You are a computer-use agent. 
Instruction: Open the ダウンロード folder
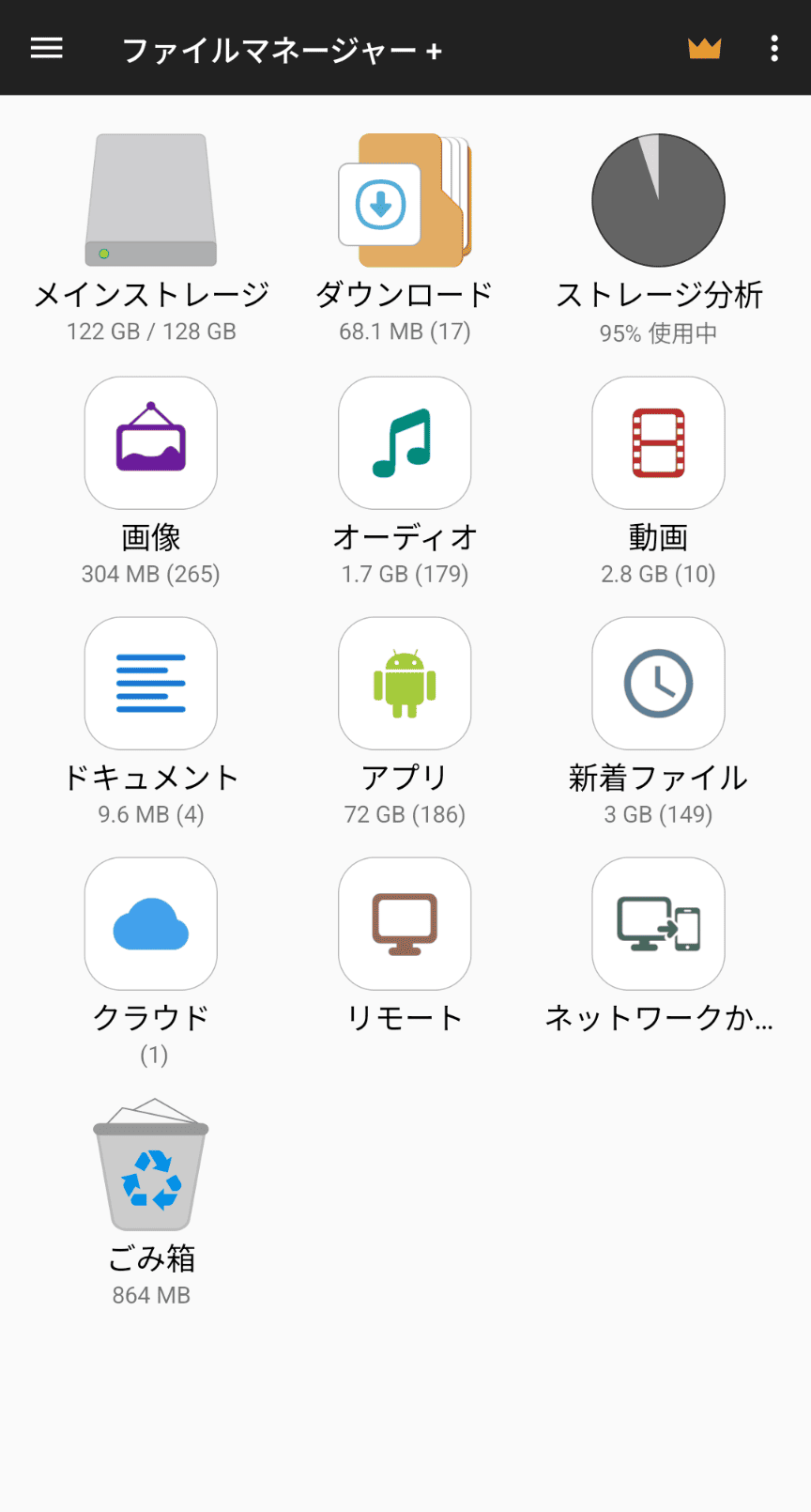(x=405, y=201)
